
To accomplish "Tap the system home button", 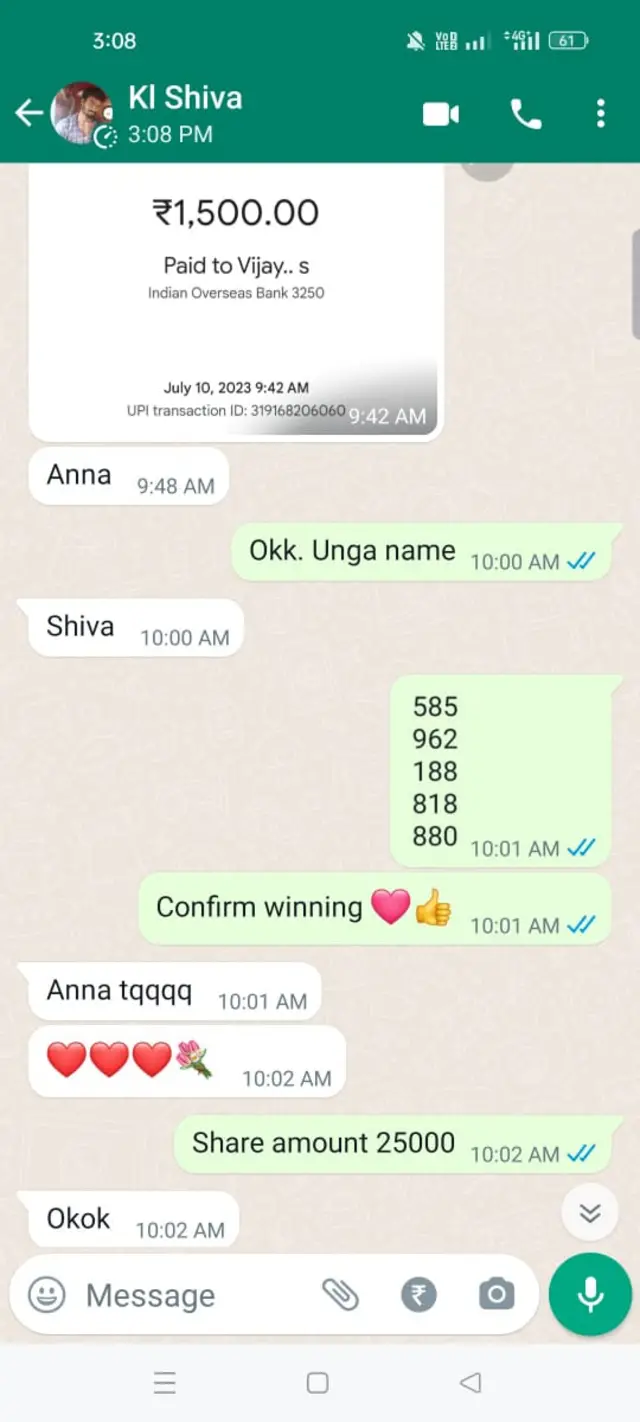I will tap(318, 1383).
